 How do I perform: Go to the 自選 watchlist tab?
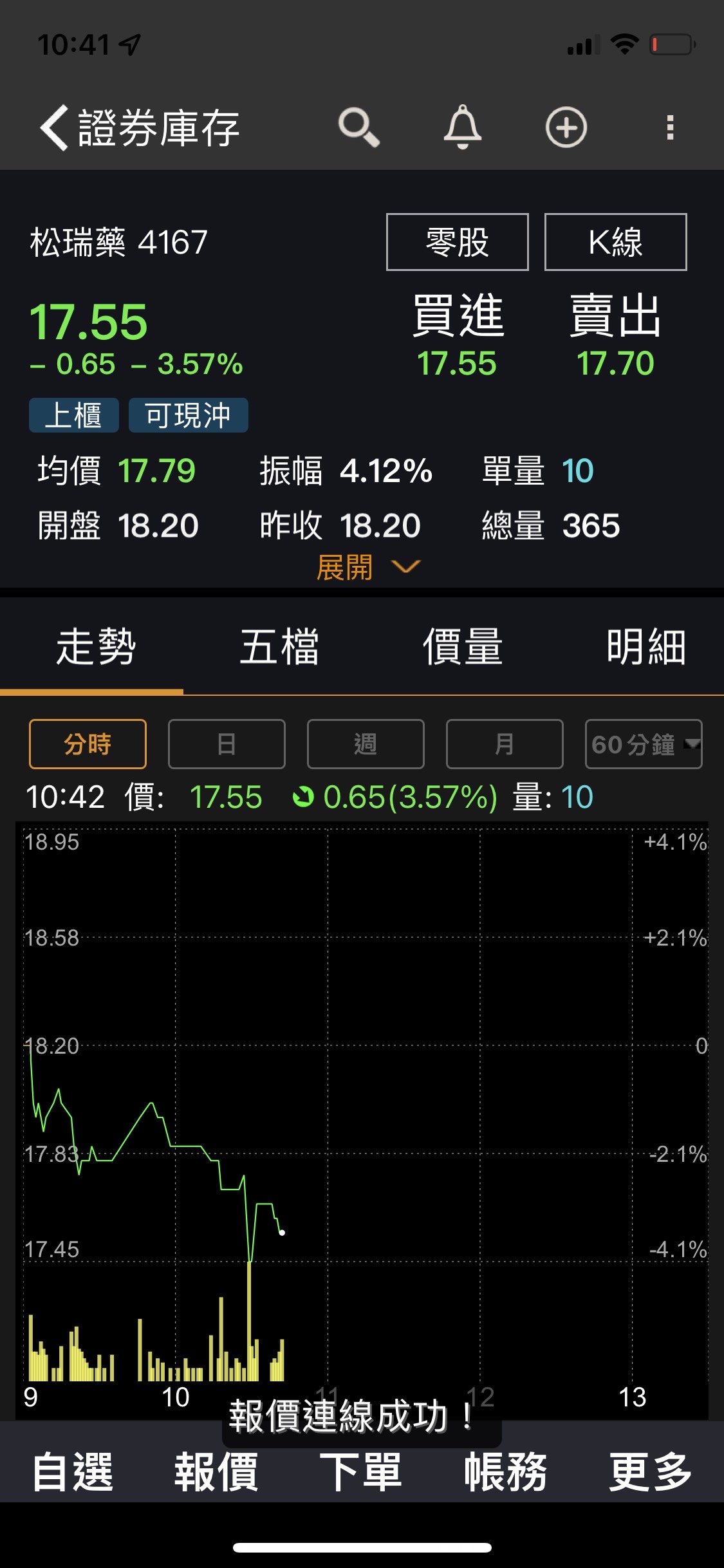[73, 1471]
